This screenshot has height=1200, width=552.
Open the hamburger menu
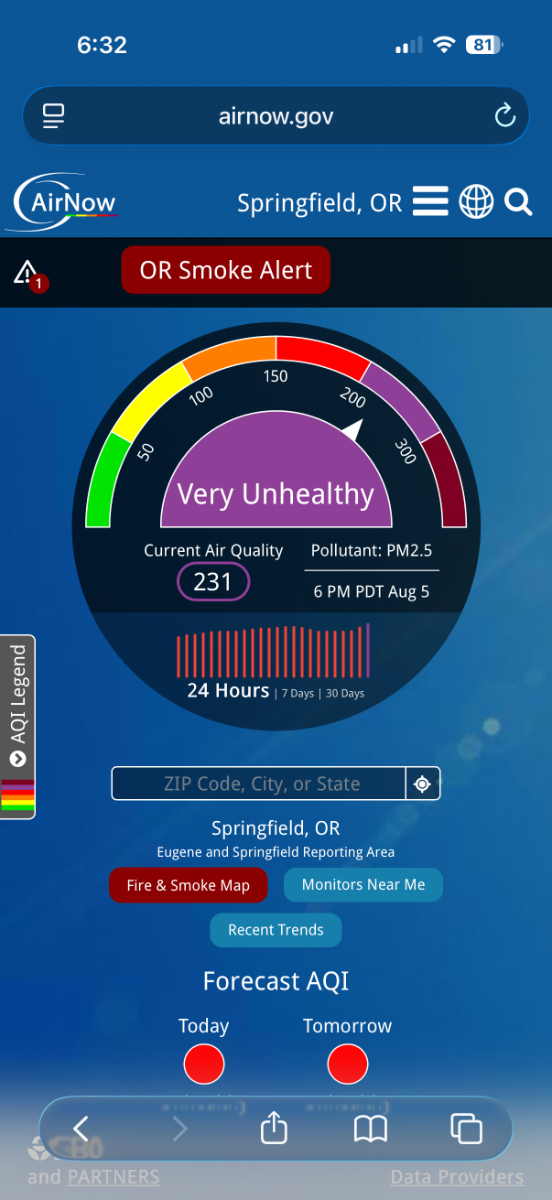pyautogui.click(x=430, y=202)
